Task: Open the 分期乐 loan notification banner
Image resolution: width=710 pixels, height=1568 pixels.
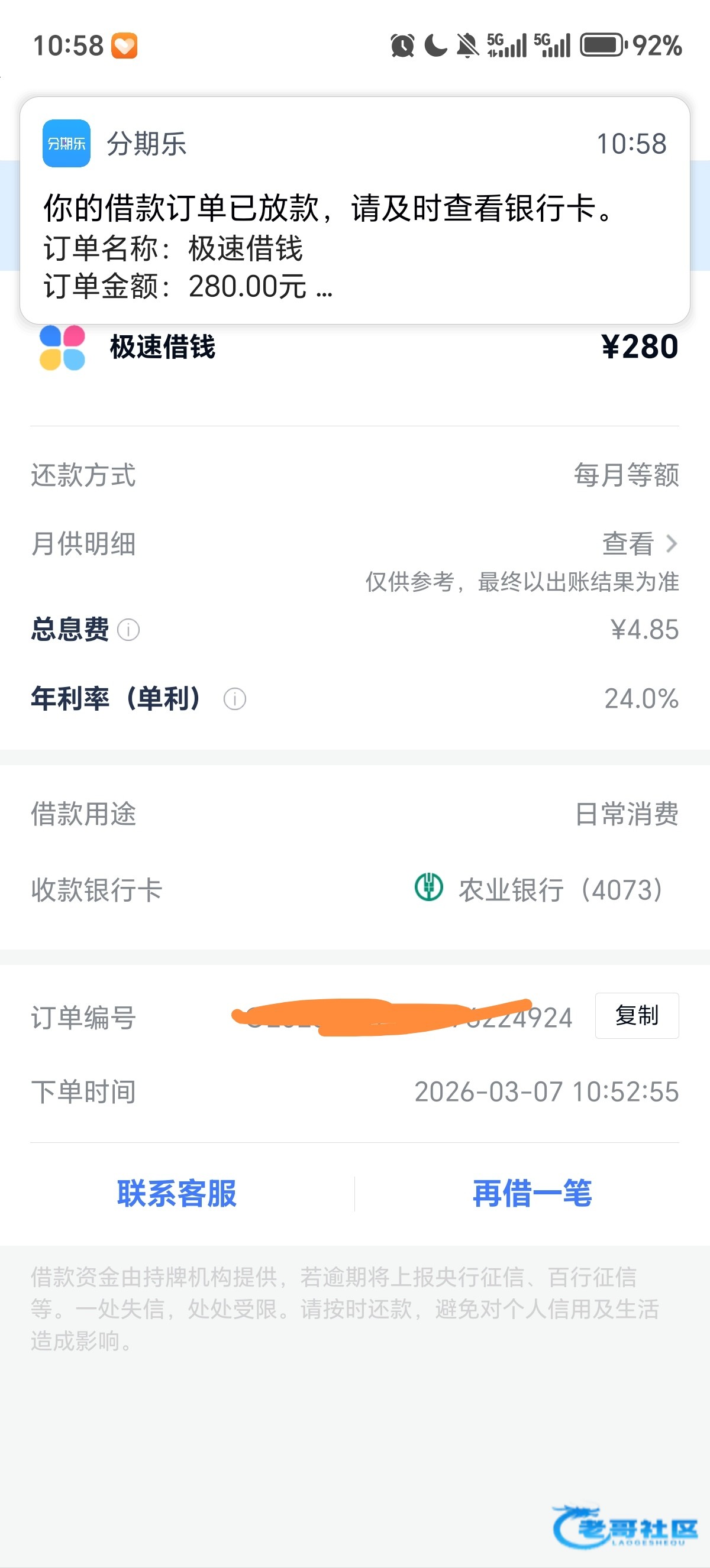Action: pos(355,210)
